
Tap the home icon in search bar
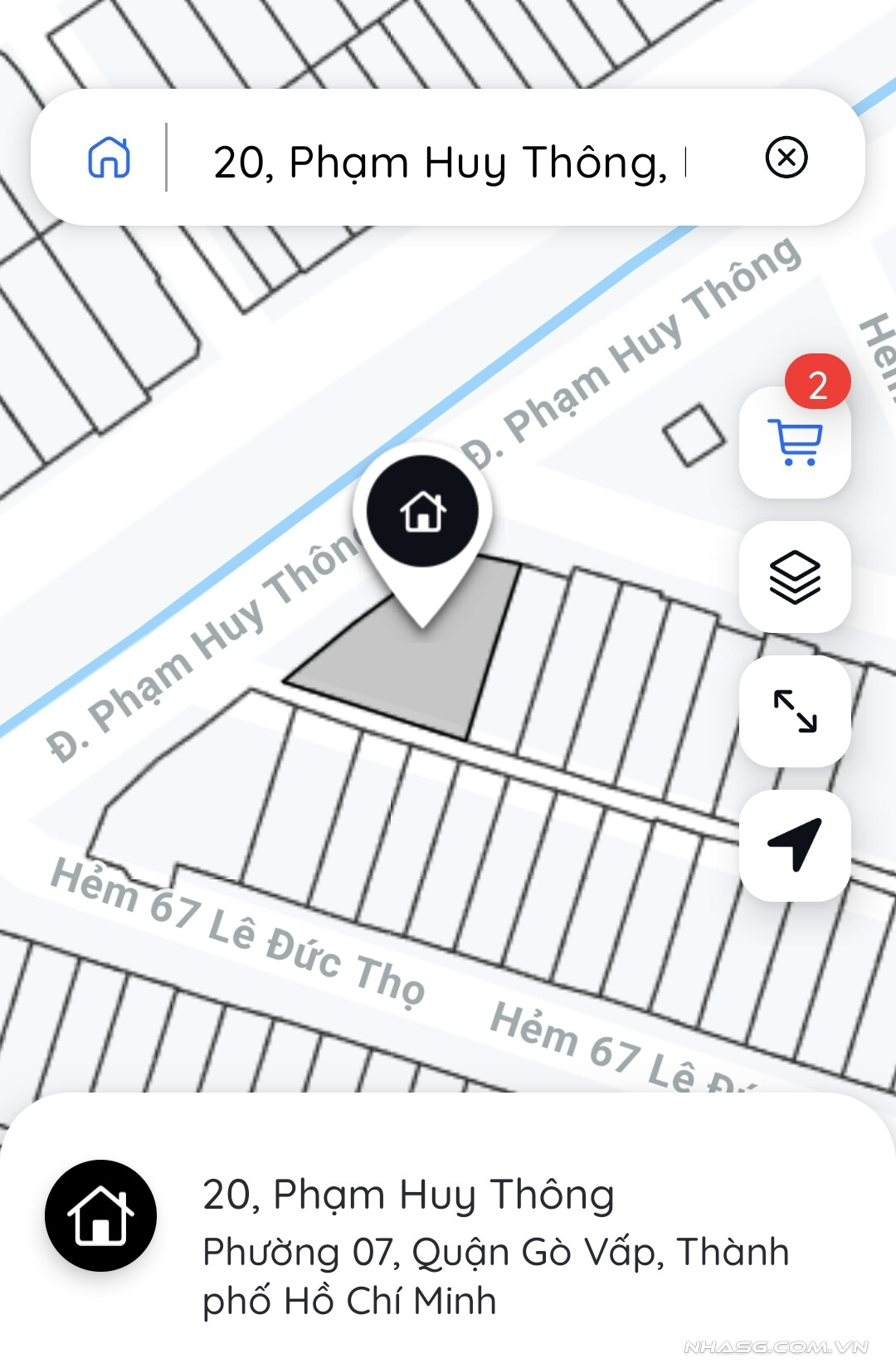pyautogui.click(x=110, y=158)
